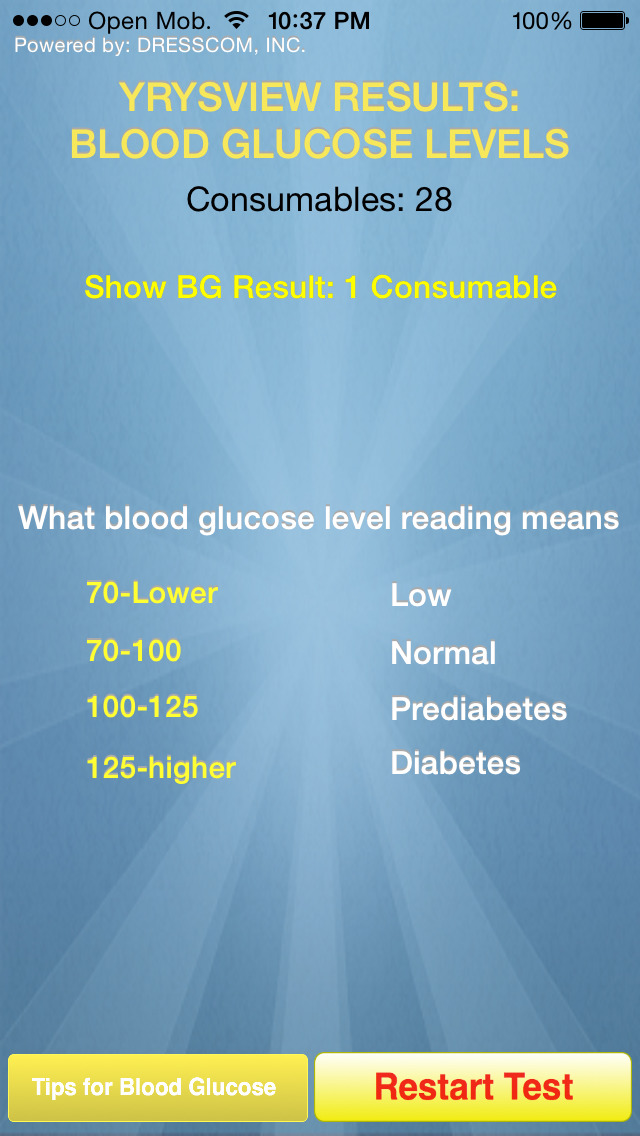Tap Show BG Result: 1 Consumable
This screenshot has height=1136, width=640.
coord(320,288)
